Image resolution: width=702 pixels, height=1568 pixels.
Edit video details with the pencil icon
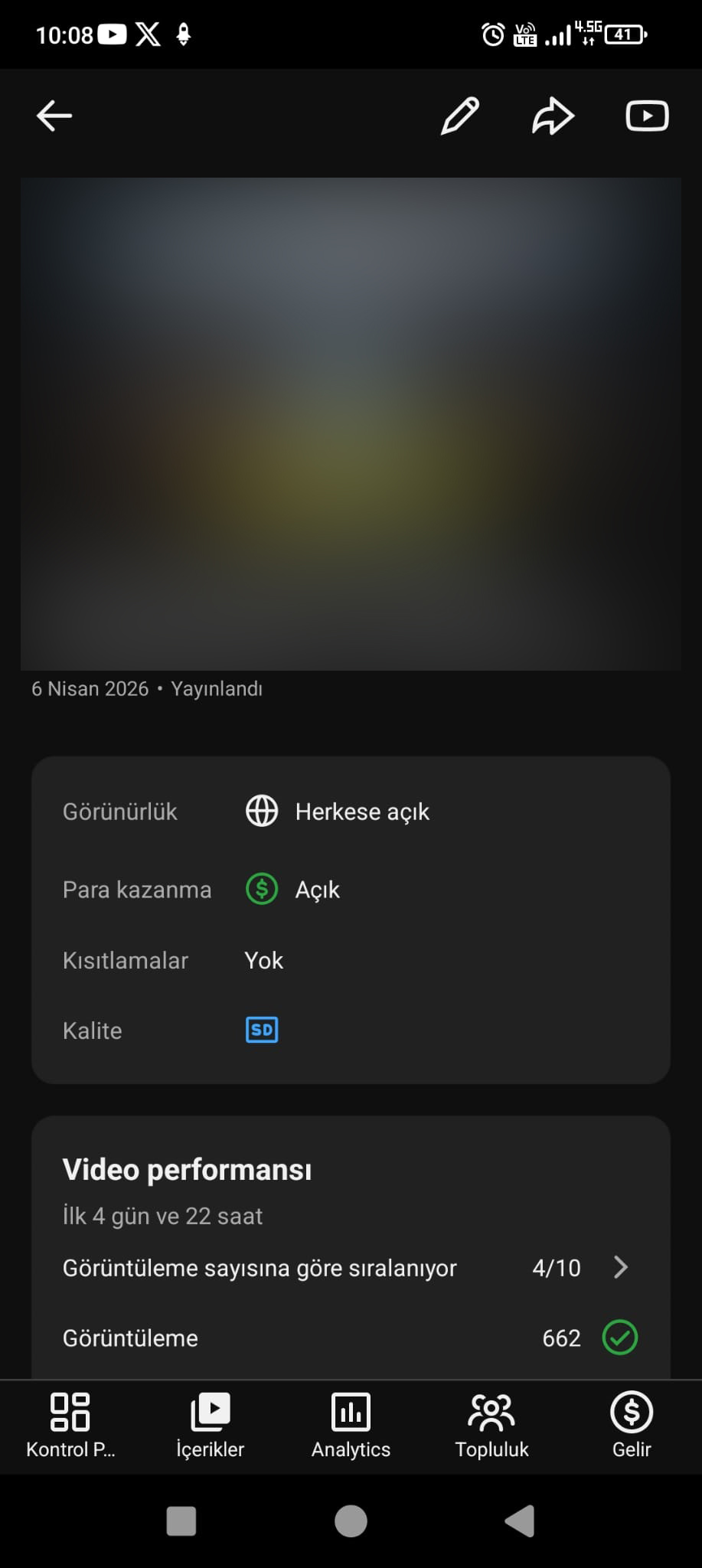tap(460, 116)
